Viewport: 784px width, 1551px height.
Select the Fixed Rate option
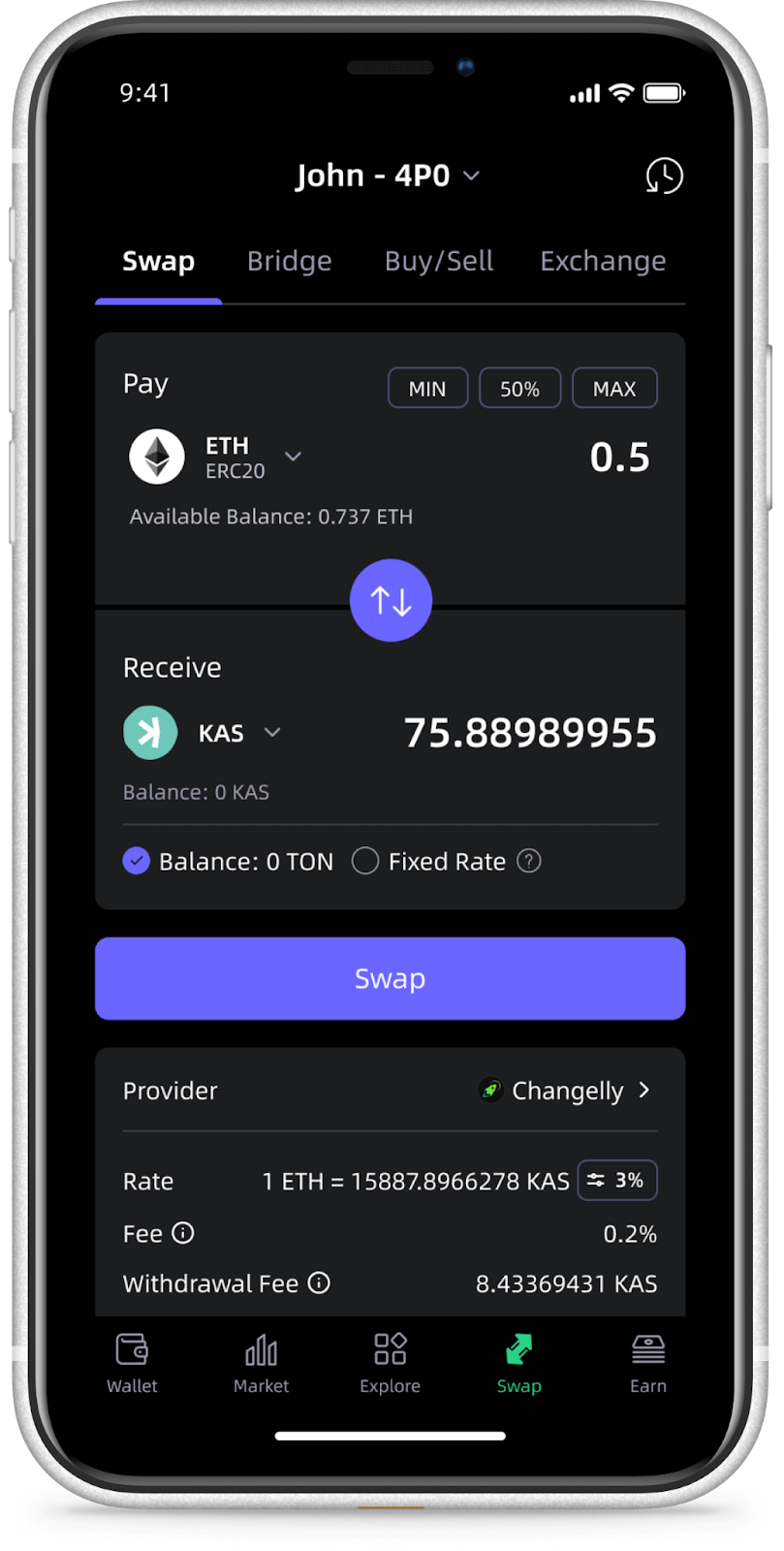point(365,861)
